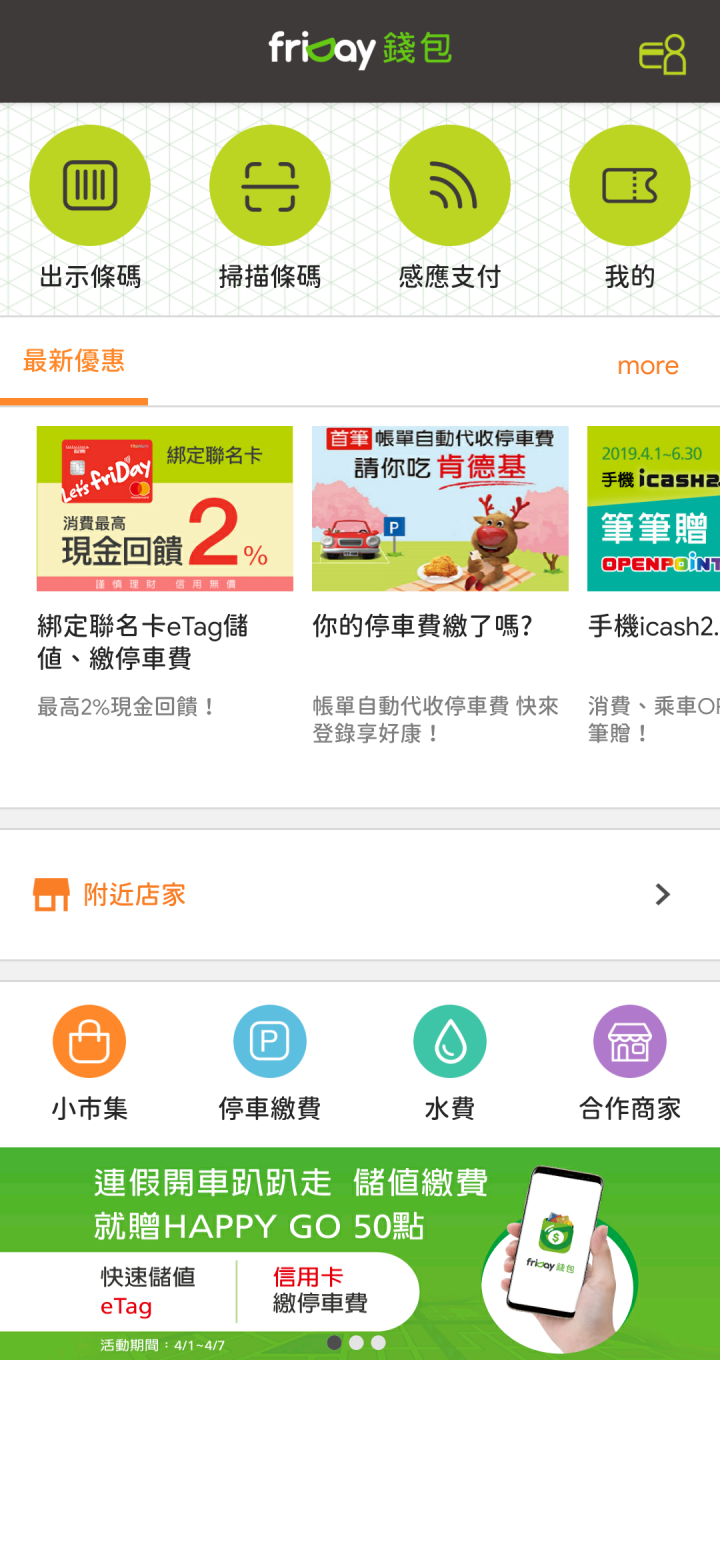View more offers via the more link
This screenshot has width=720, height=1560.
(648, 366)
